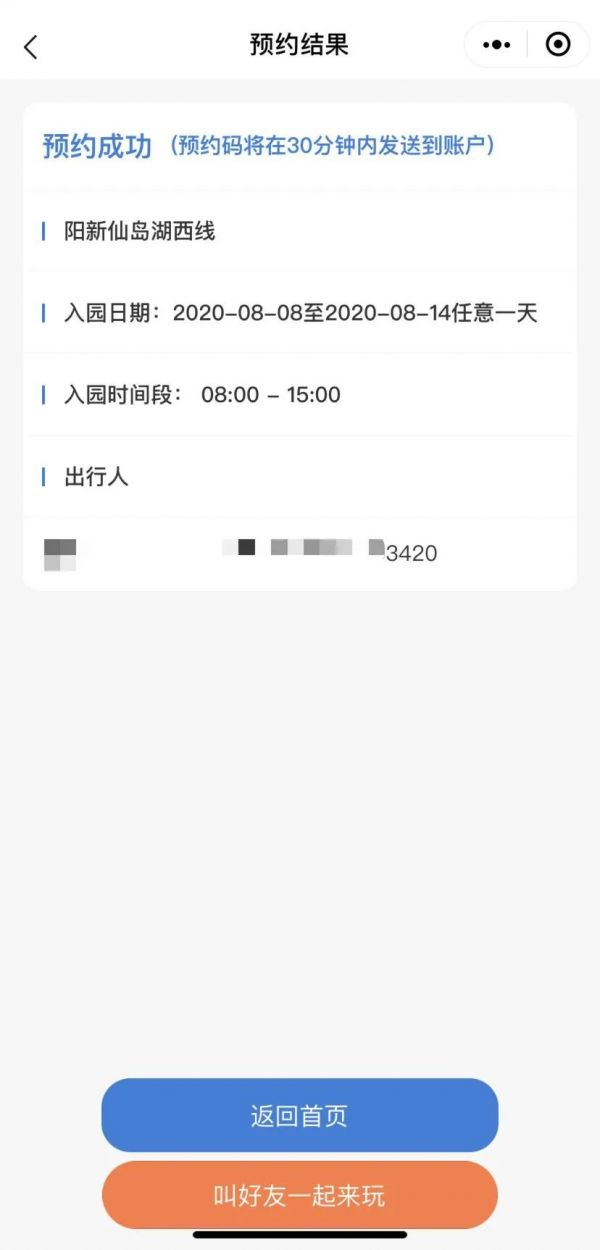Open the three-dot mini program menu
Viewport: 600px width, 1250px height.
(497, 45)
